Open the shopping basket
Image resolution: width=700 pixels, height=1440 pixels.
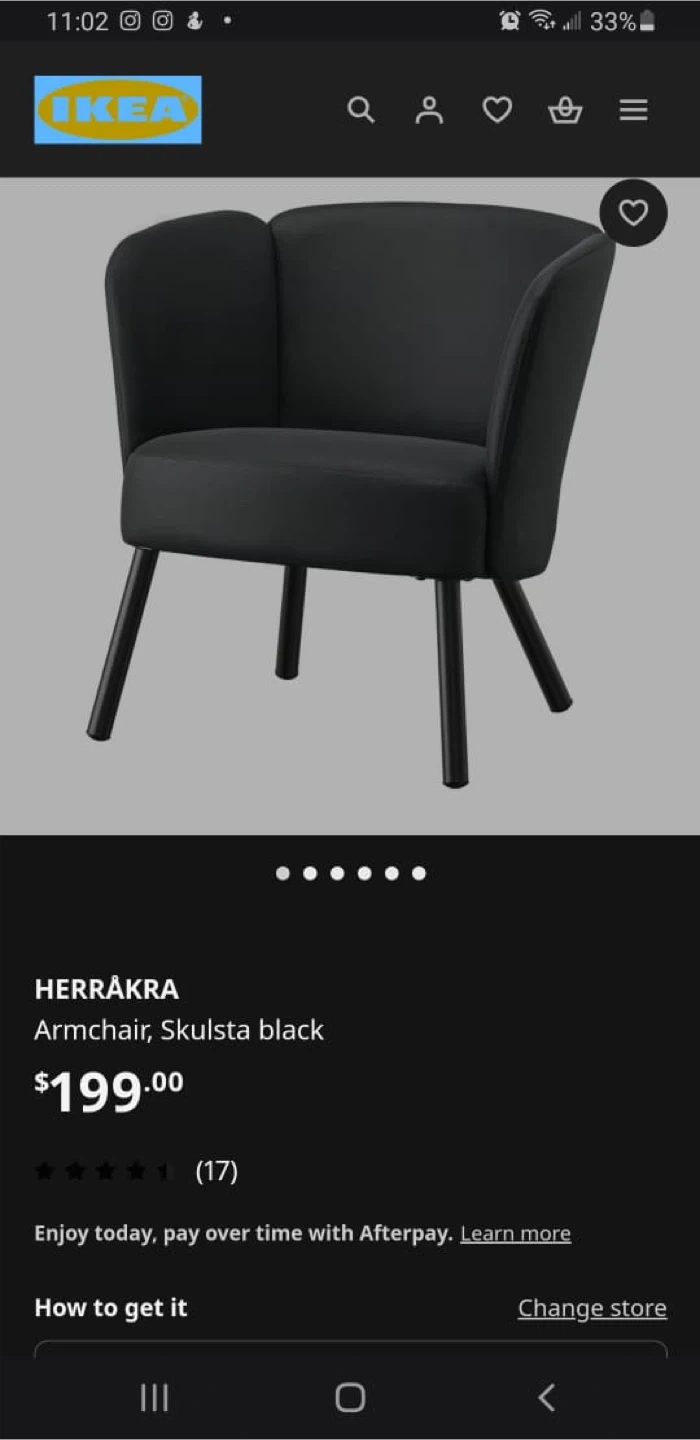click(565, 110)
